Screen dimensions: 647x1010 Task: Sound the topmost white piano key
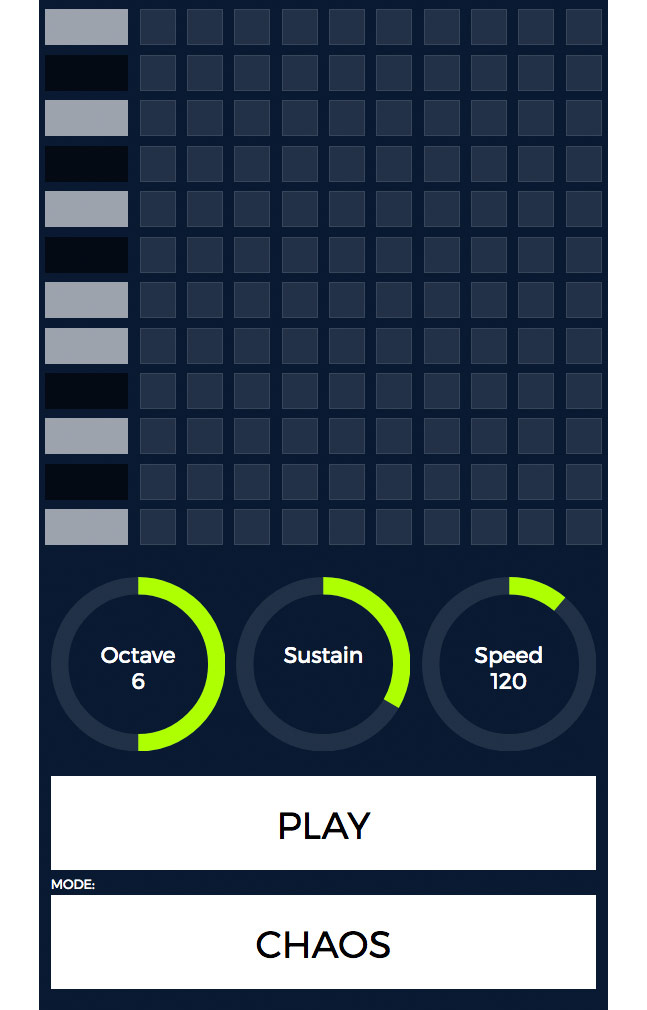point(86,27)
